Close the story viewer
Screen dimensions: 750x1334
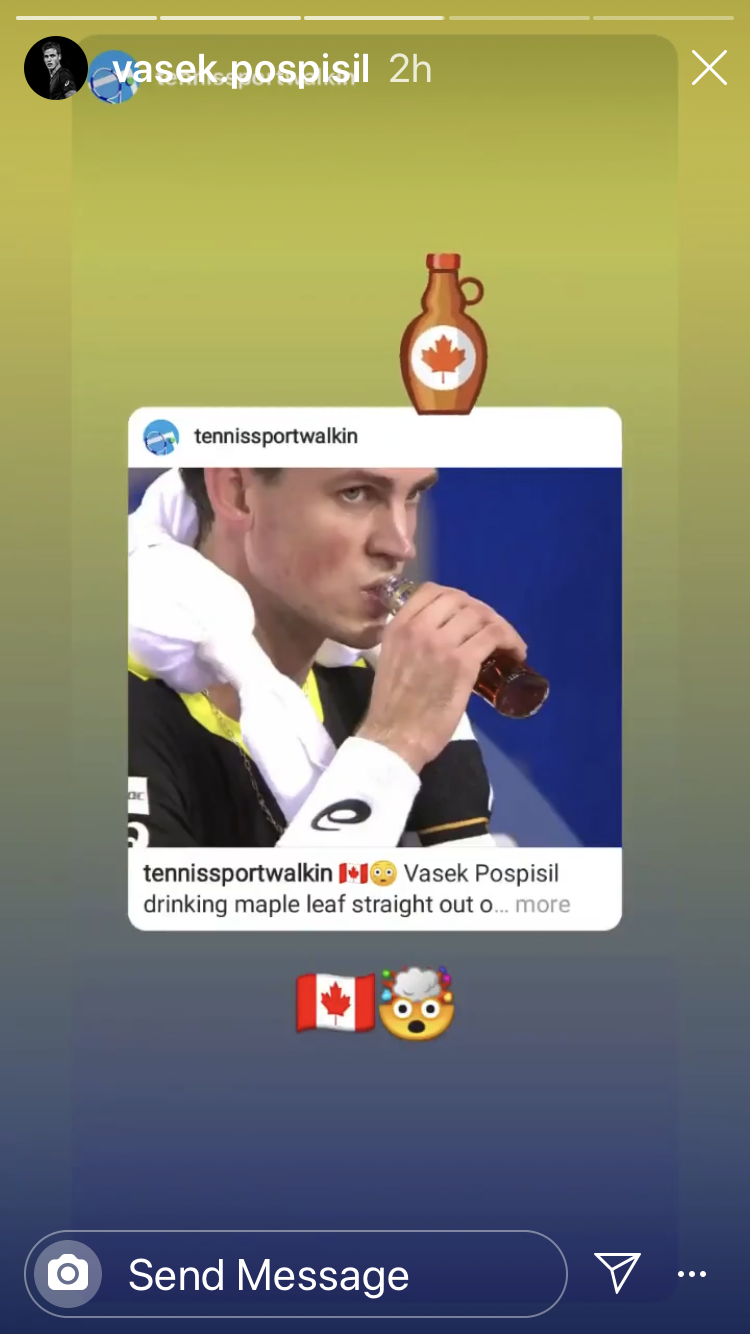point(709,68)
